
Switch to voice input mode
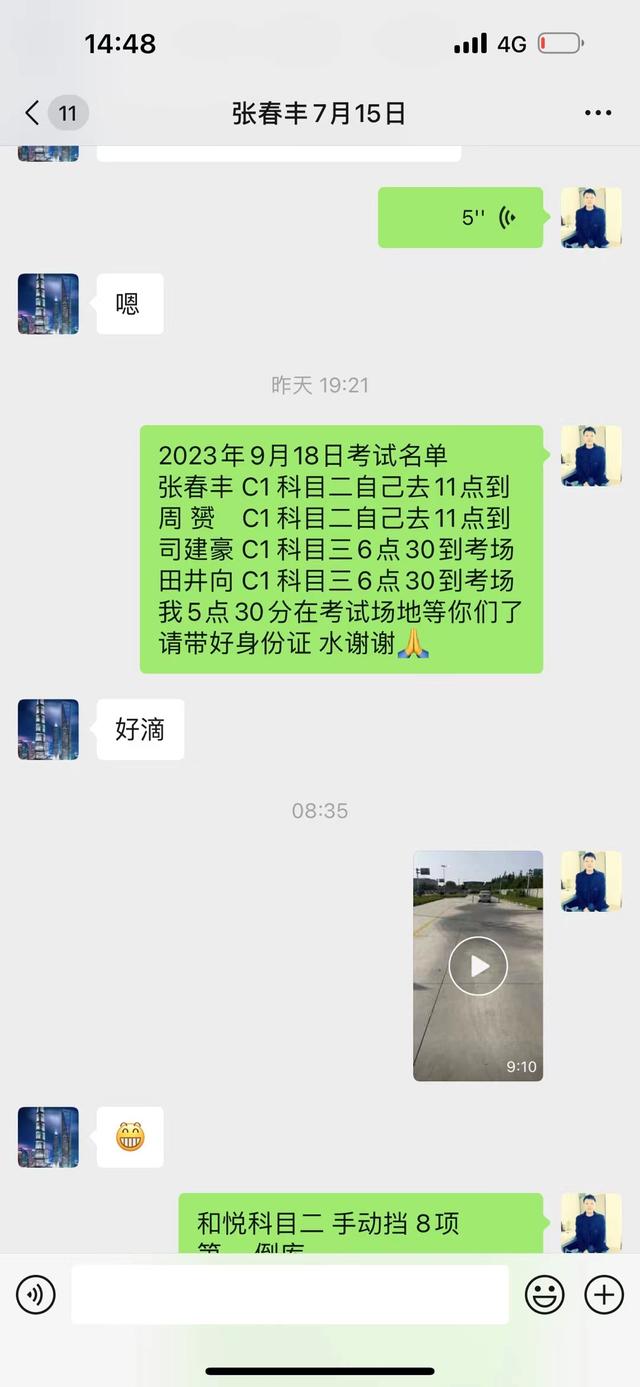[35, 1295]
